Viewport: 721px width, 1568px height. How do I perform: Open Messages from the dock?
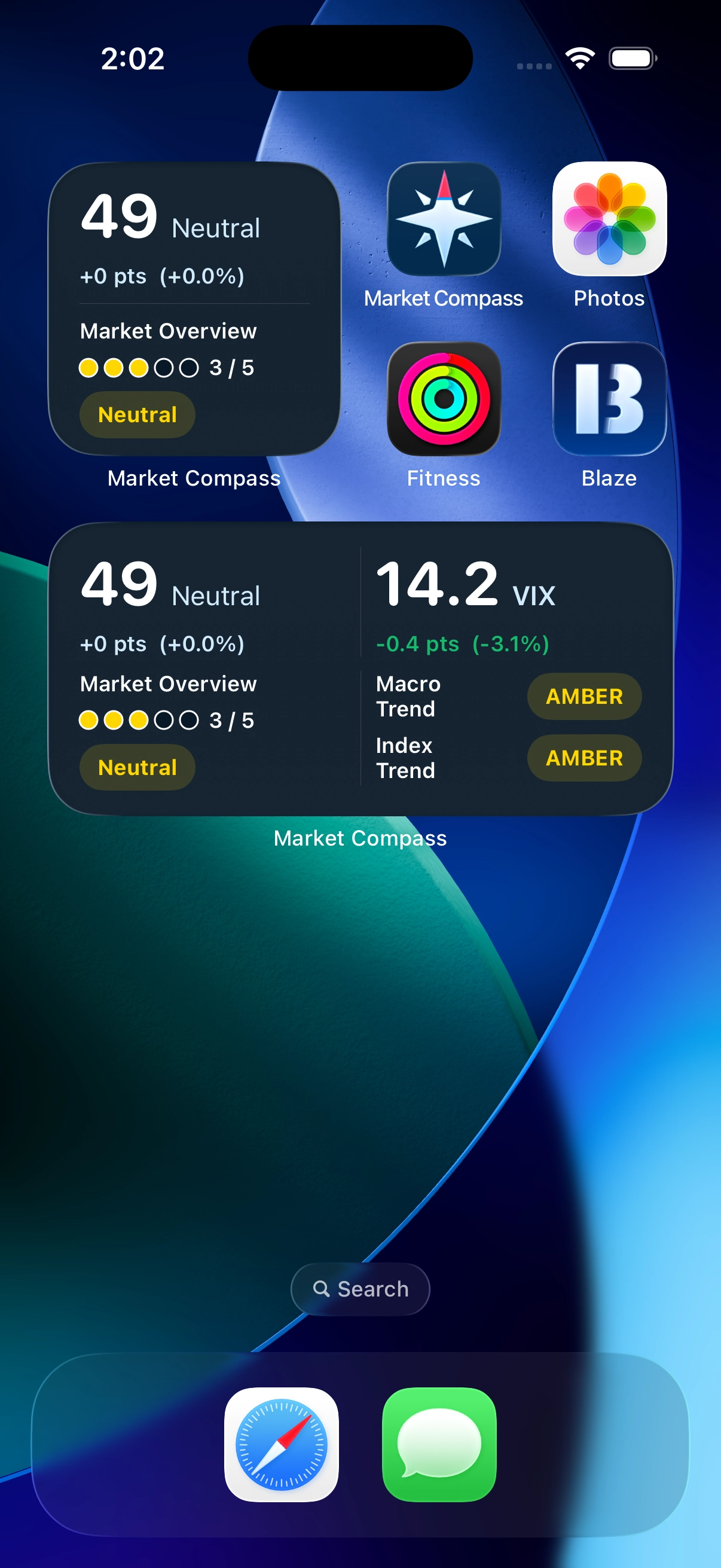[439, 1444]
